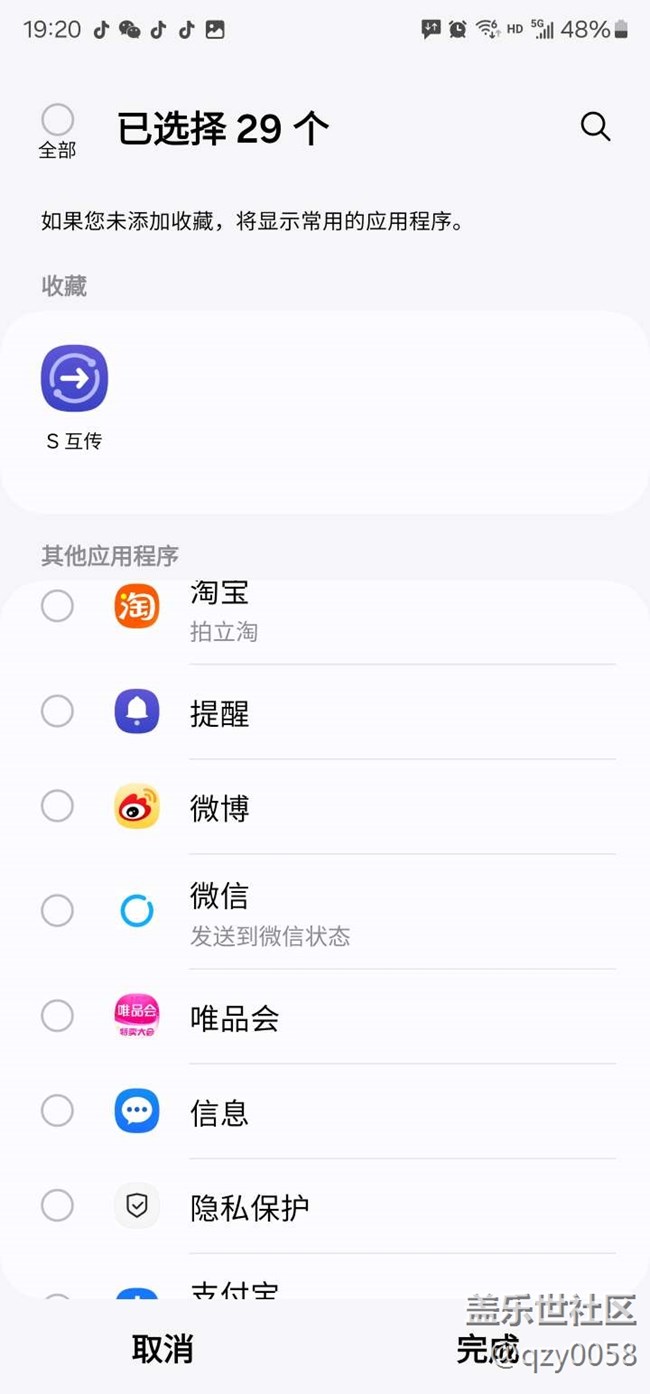
Task: Check the 提醒 app
Action: [57, 712]
